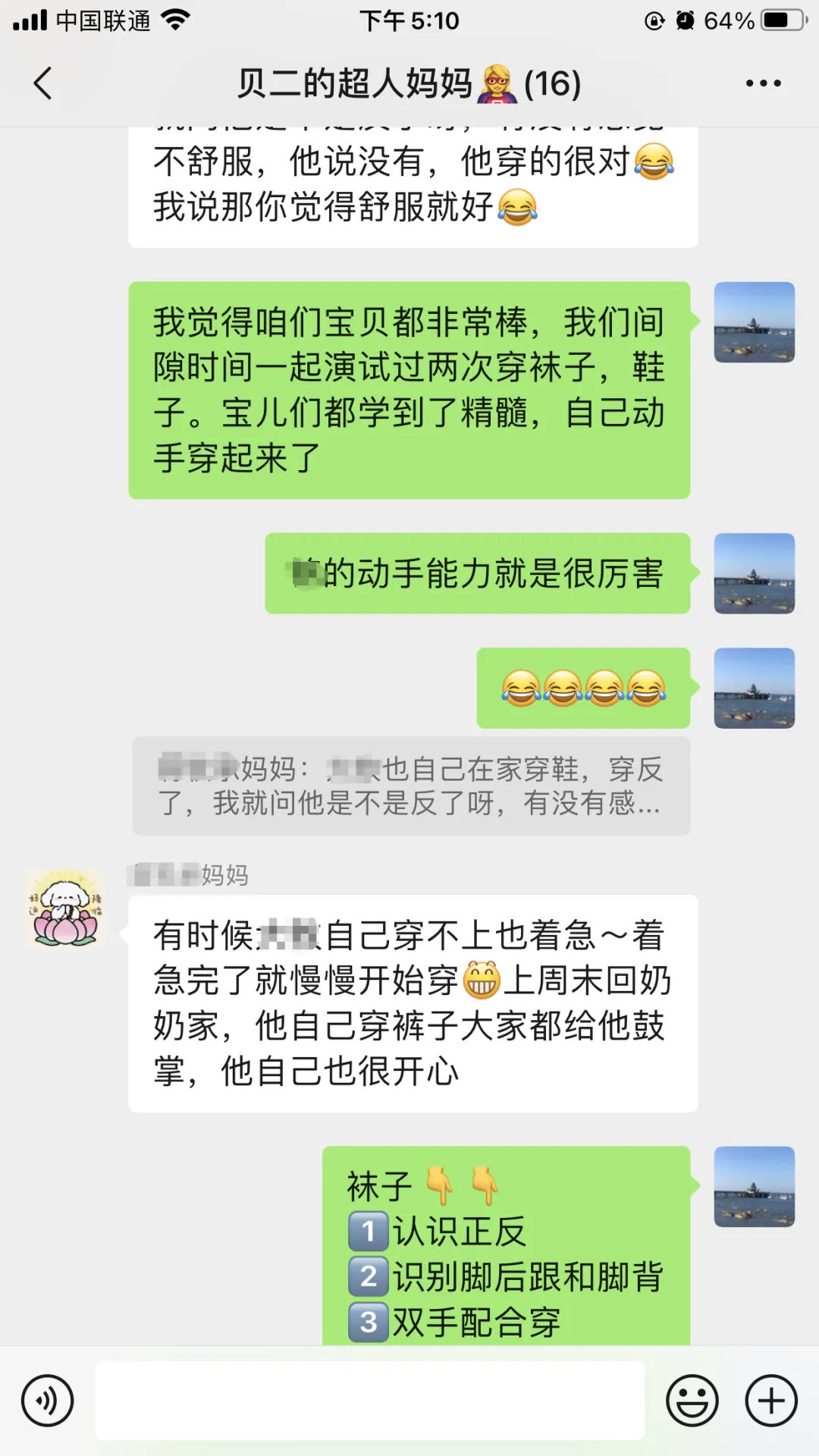The height and width of the screenshot is (1456, 819).
Task: Open the sender avatar beside the four laughing emojis
Action: pos(754,688)
